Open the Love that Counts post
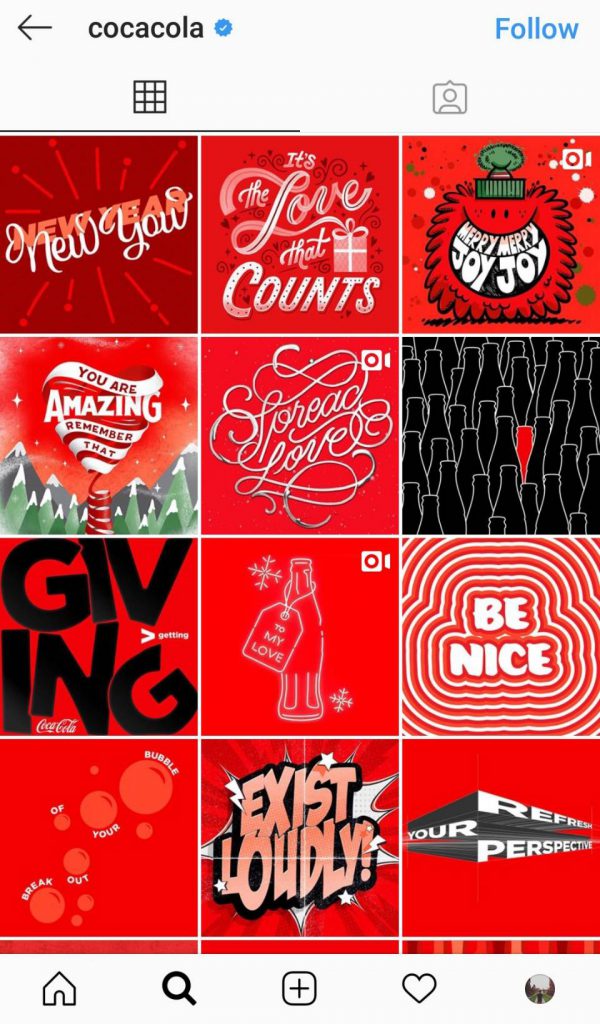Screen dimensions: 600x1024 click(x=300, y=234)
